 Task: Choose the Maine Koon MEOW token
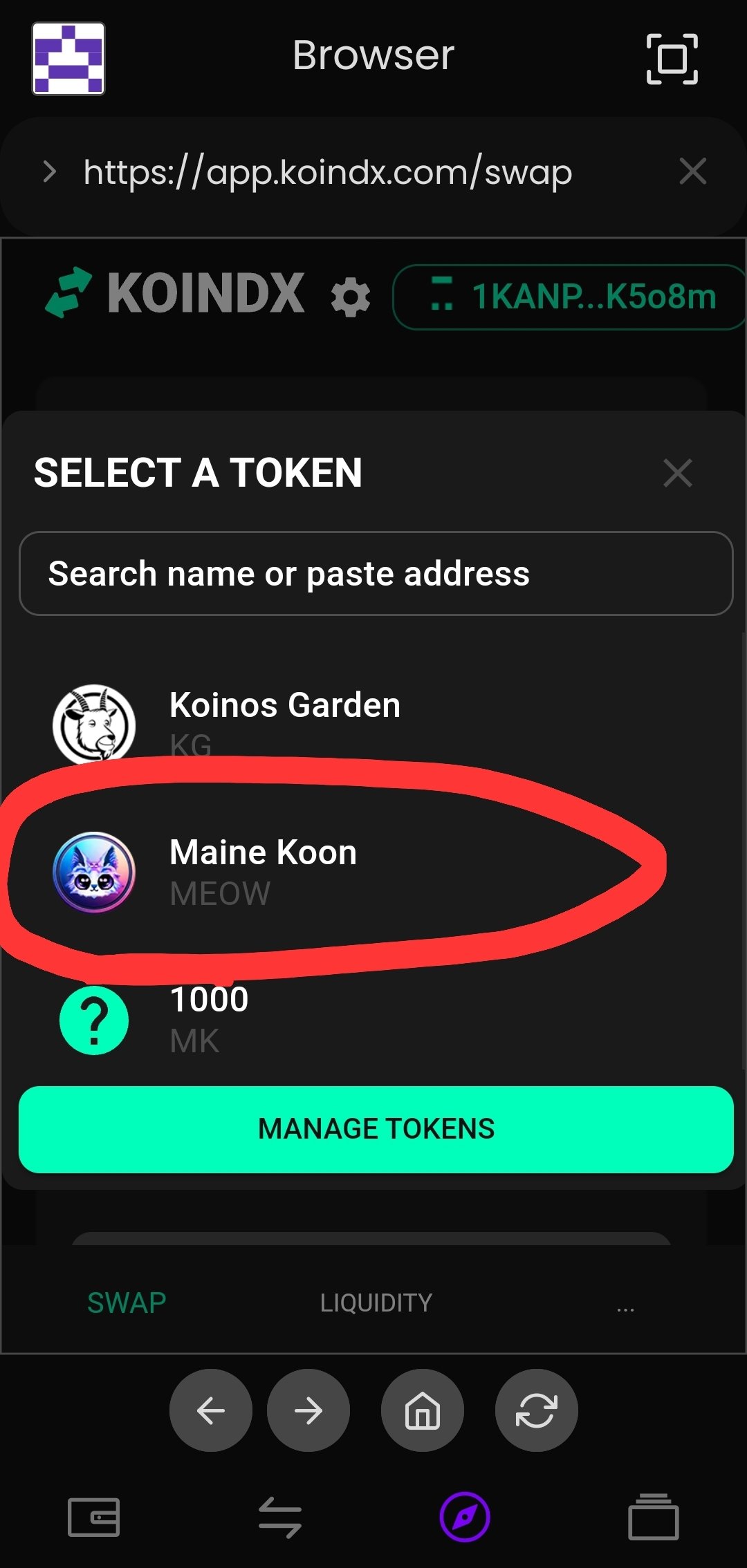click(x=373, y=872)
